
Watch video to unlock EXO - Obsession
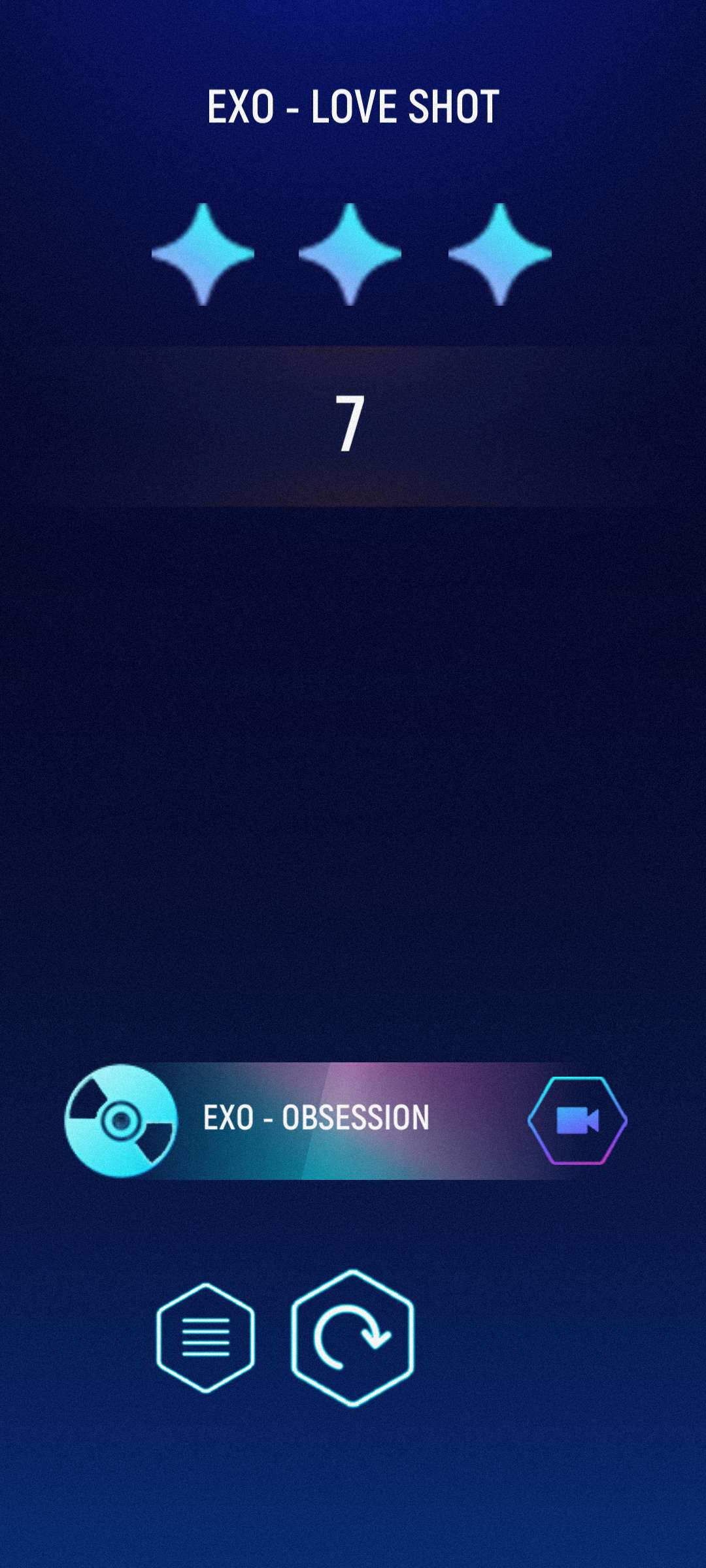click(x=577, y=1120)
